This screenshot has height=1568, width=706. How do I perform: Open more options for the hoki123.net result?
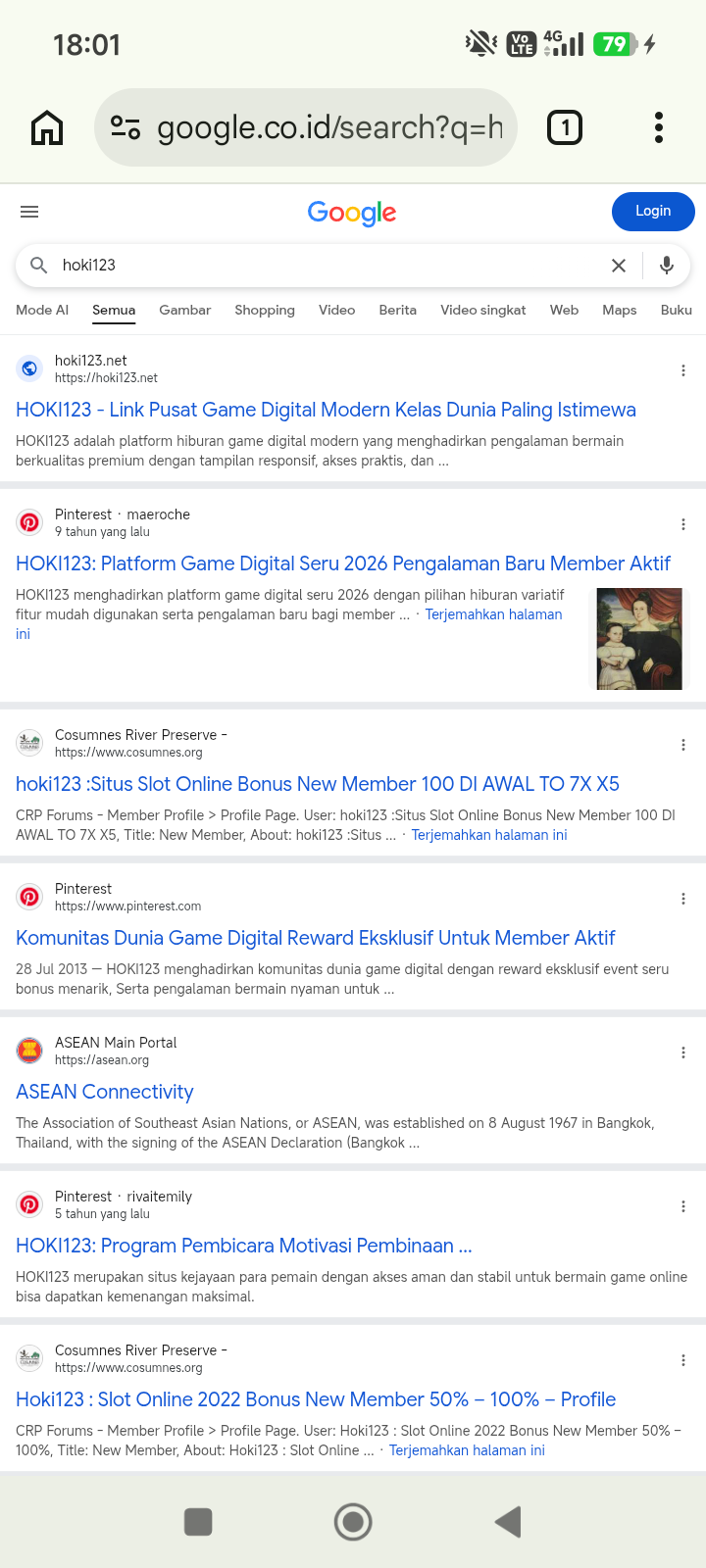(683, 370)
